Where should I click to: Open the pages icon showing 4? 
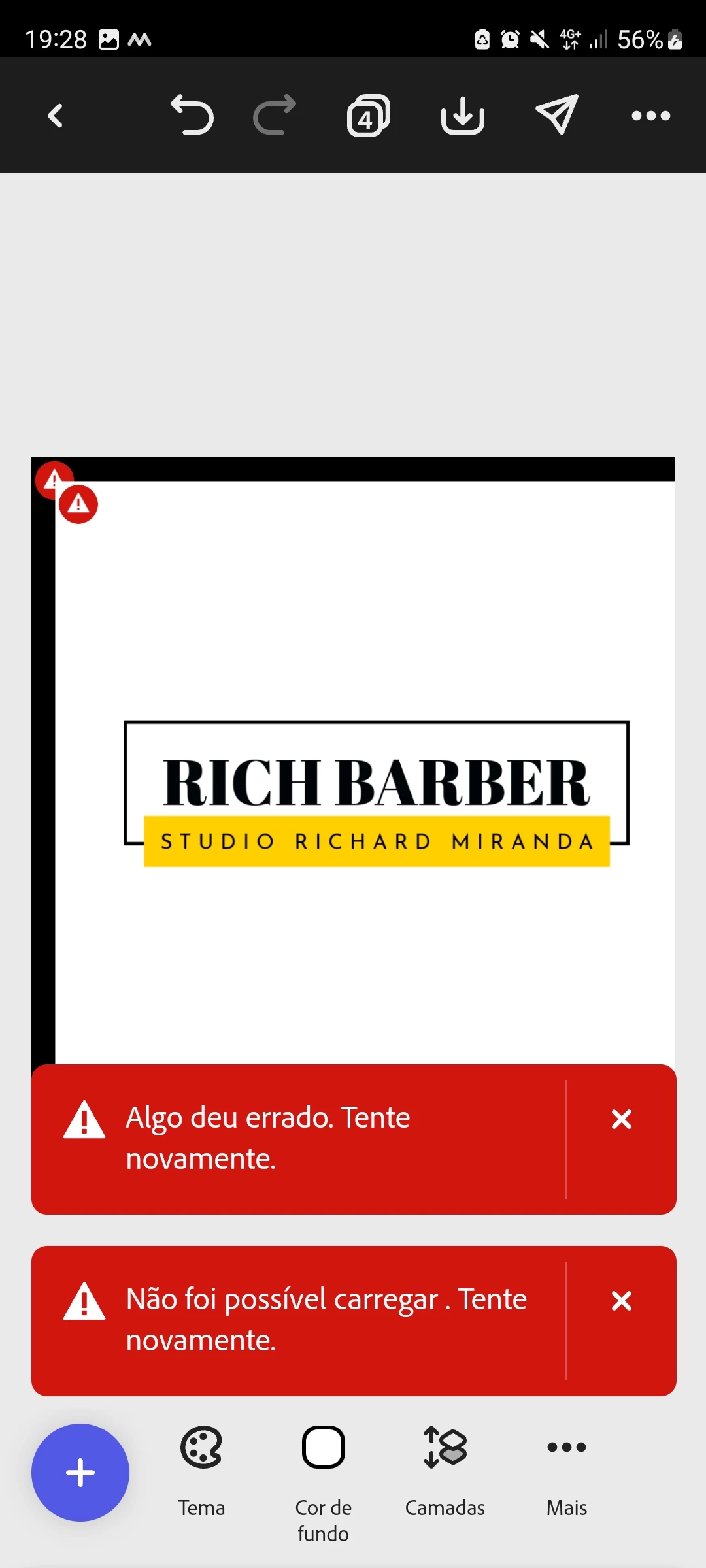pos(368,116)
